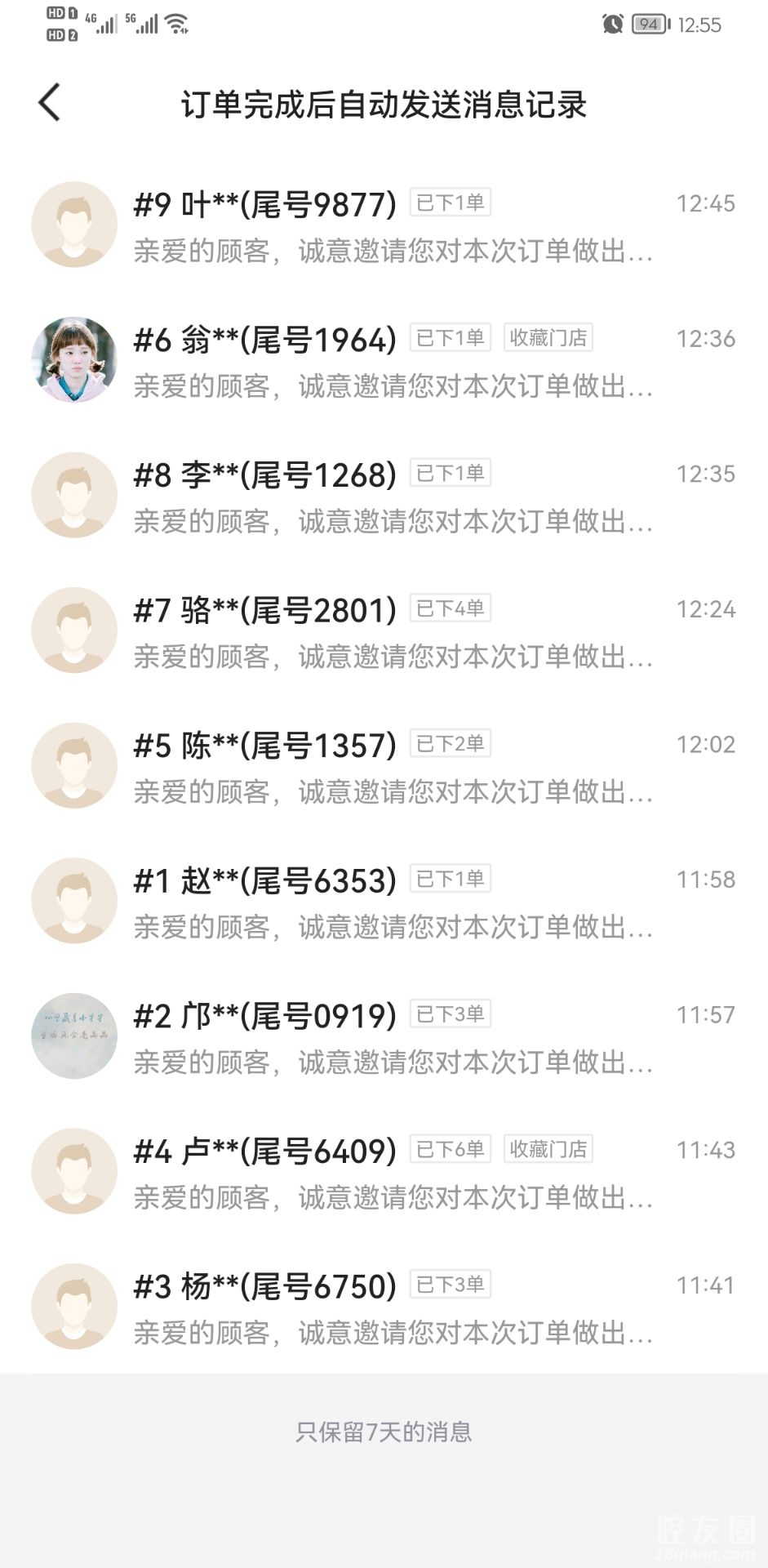Open message record for #4 卢** (尾号6409)
This screenshot has height=1568, width=768.
pyautogui.click(x=384, y=1173)
